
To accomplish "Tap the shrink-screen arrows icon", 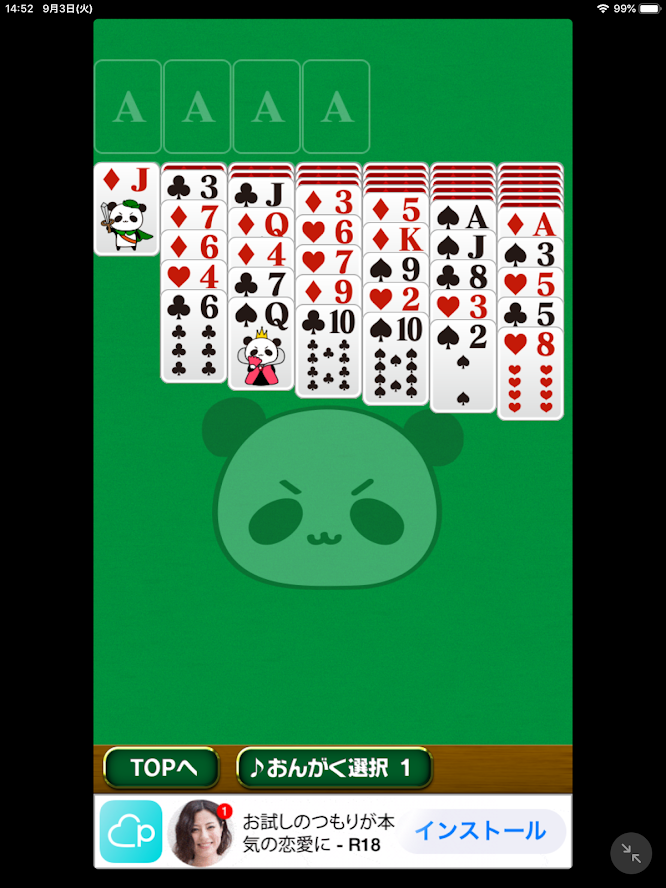I will (x=631, y=853).
